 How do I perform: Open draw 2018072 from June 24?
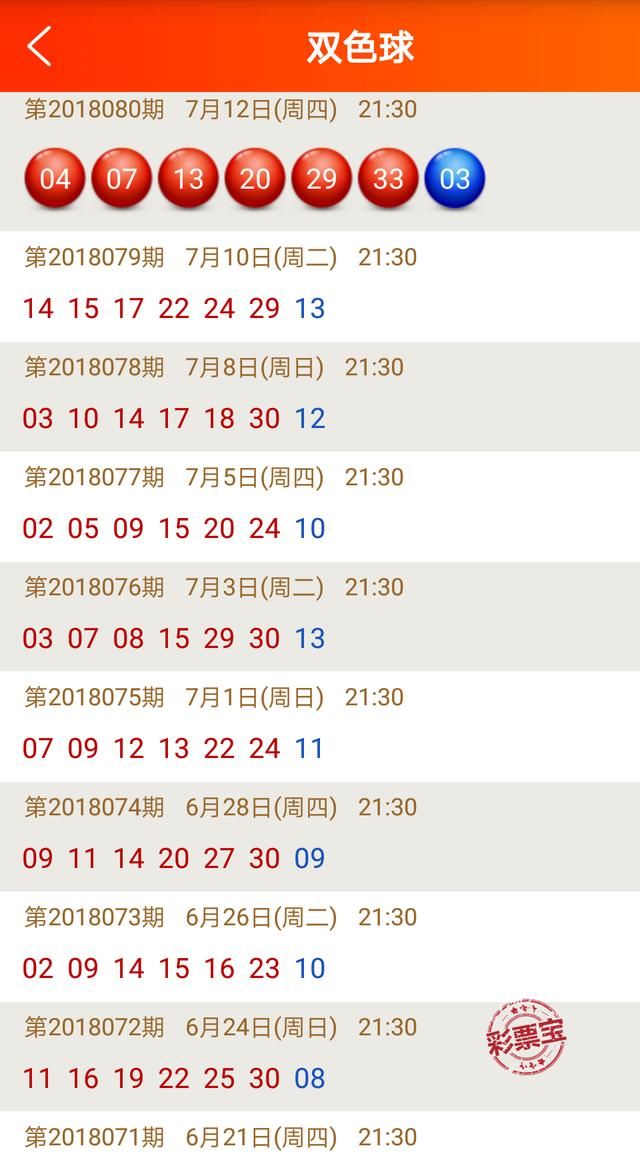[320, 1056]
